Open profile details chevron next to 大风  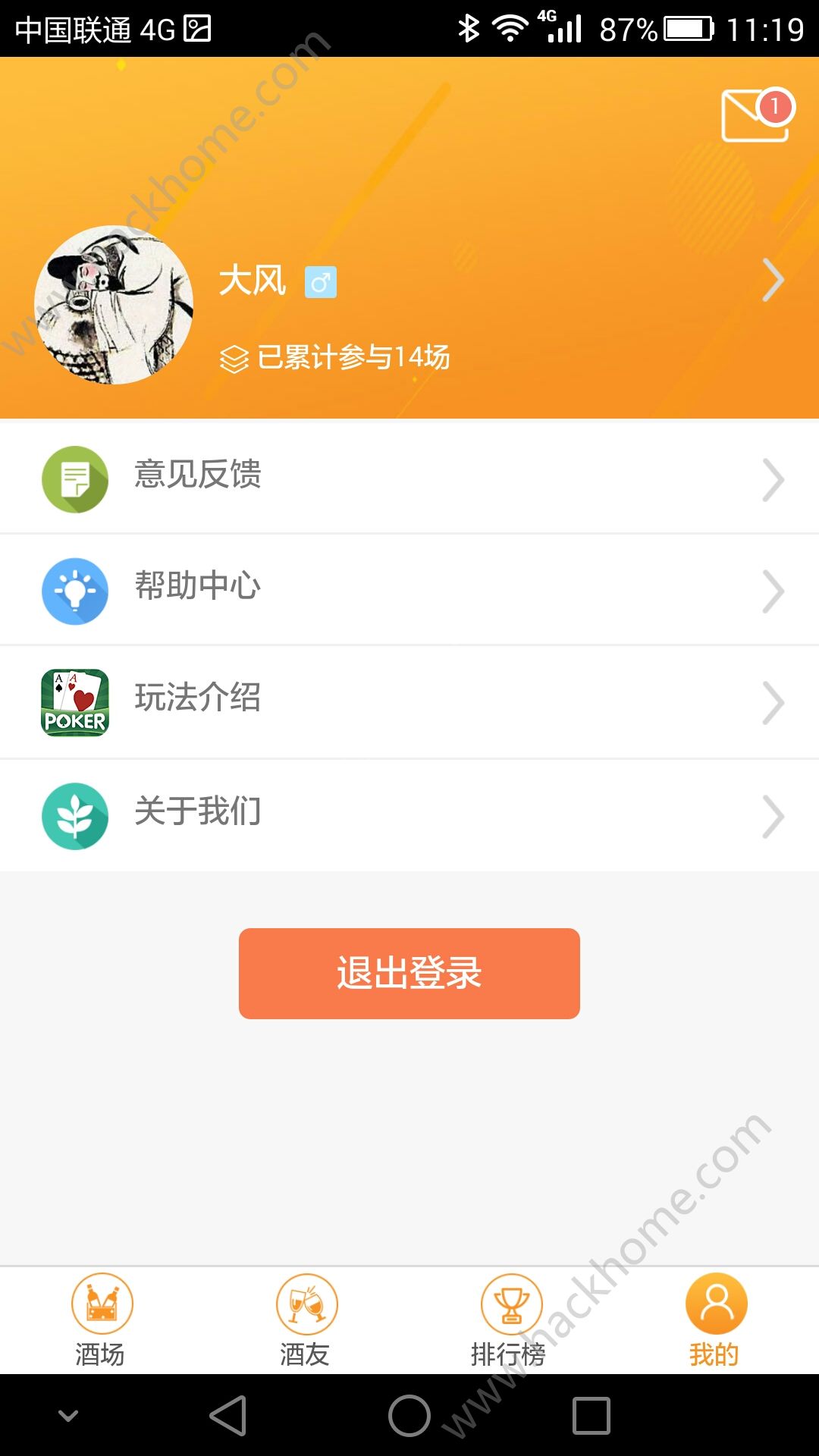point(772,281)
